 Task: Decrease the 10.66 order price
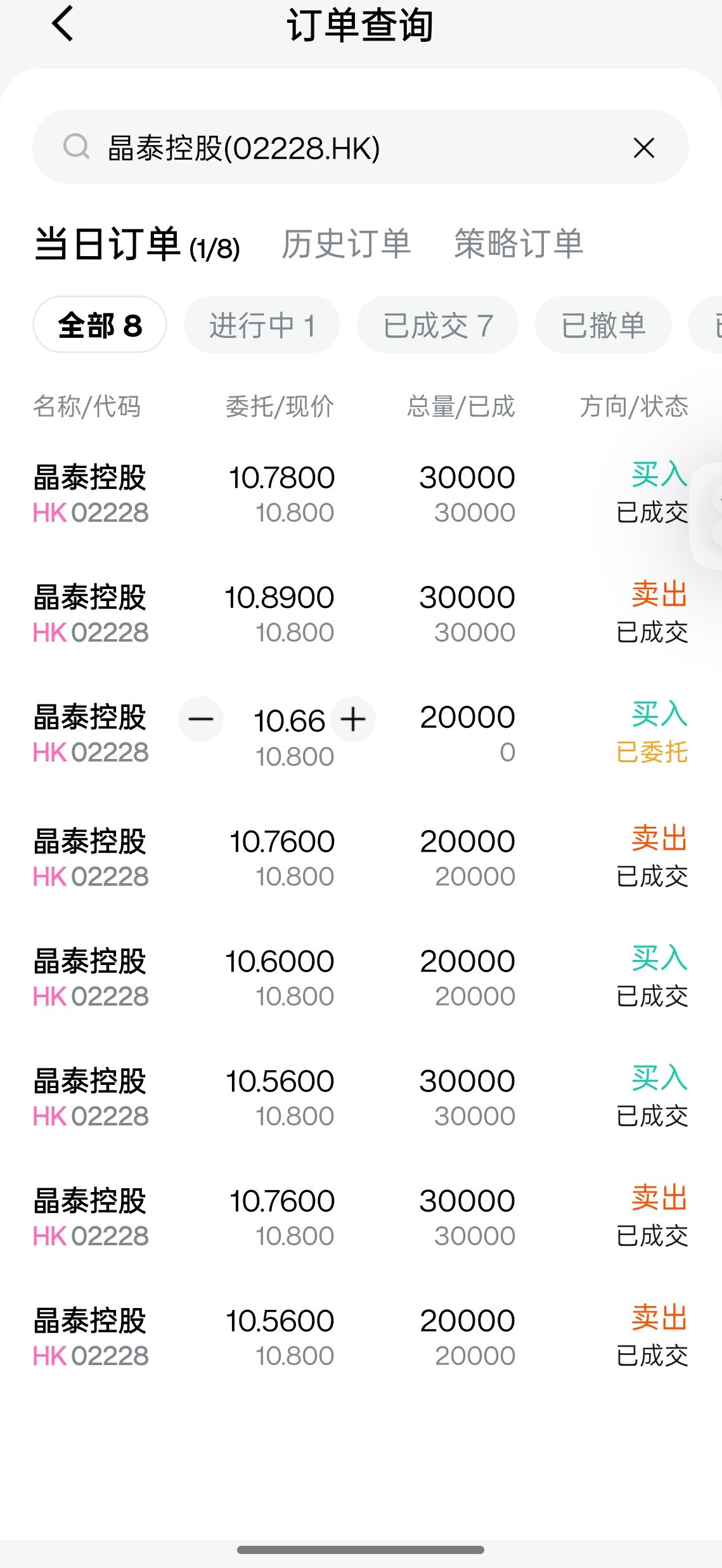coord(201,720)
